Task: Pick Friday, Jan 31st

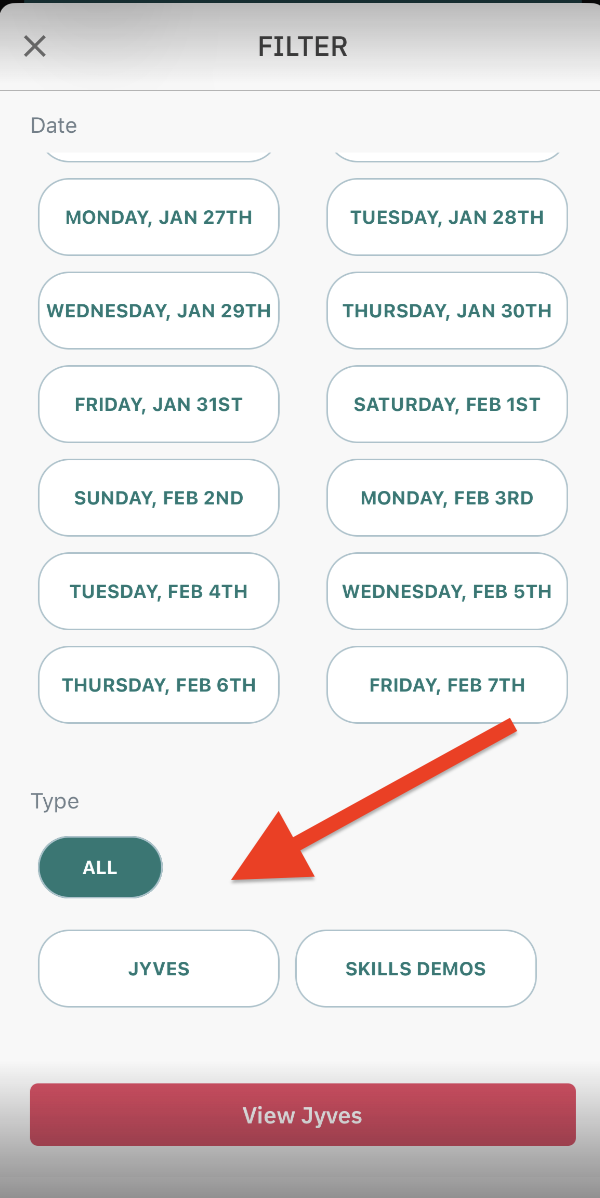Action: 159,404
